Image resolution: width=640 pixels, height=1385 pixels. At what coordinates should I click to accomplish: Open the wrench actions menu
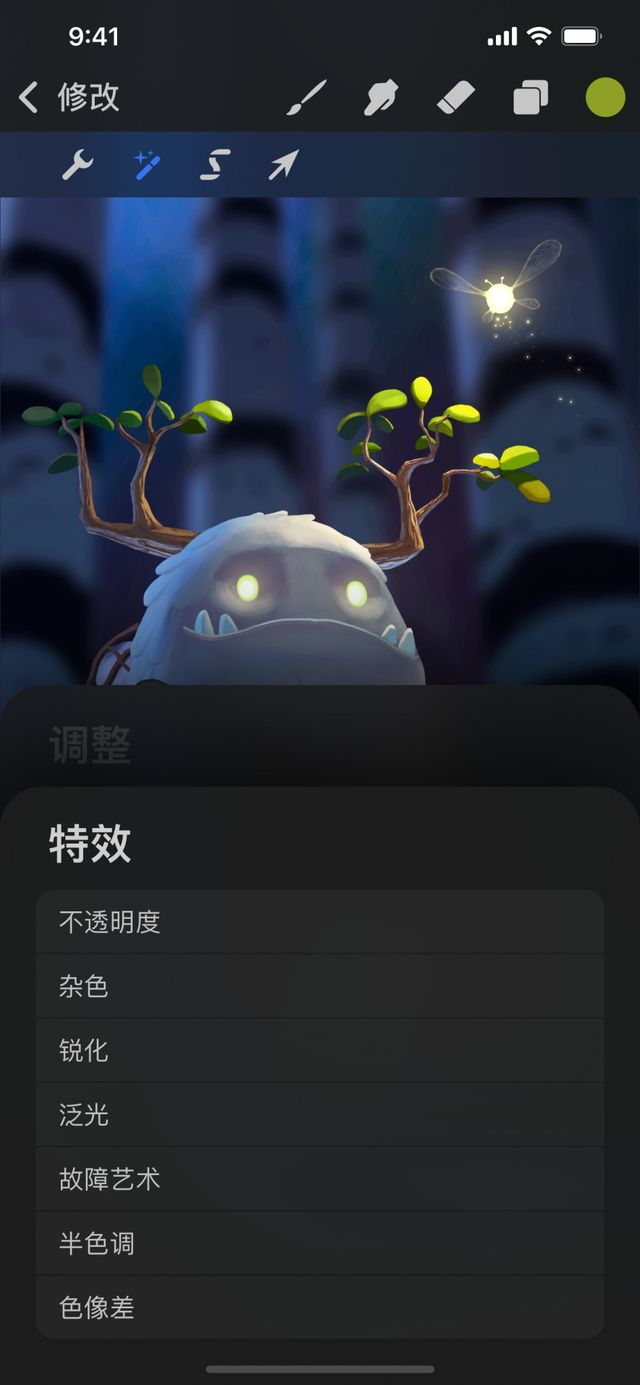point(77,165)
